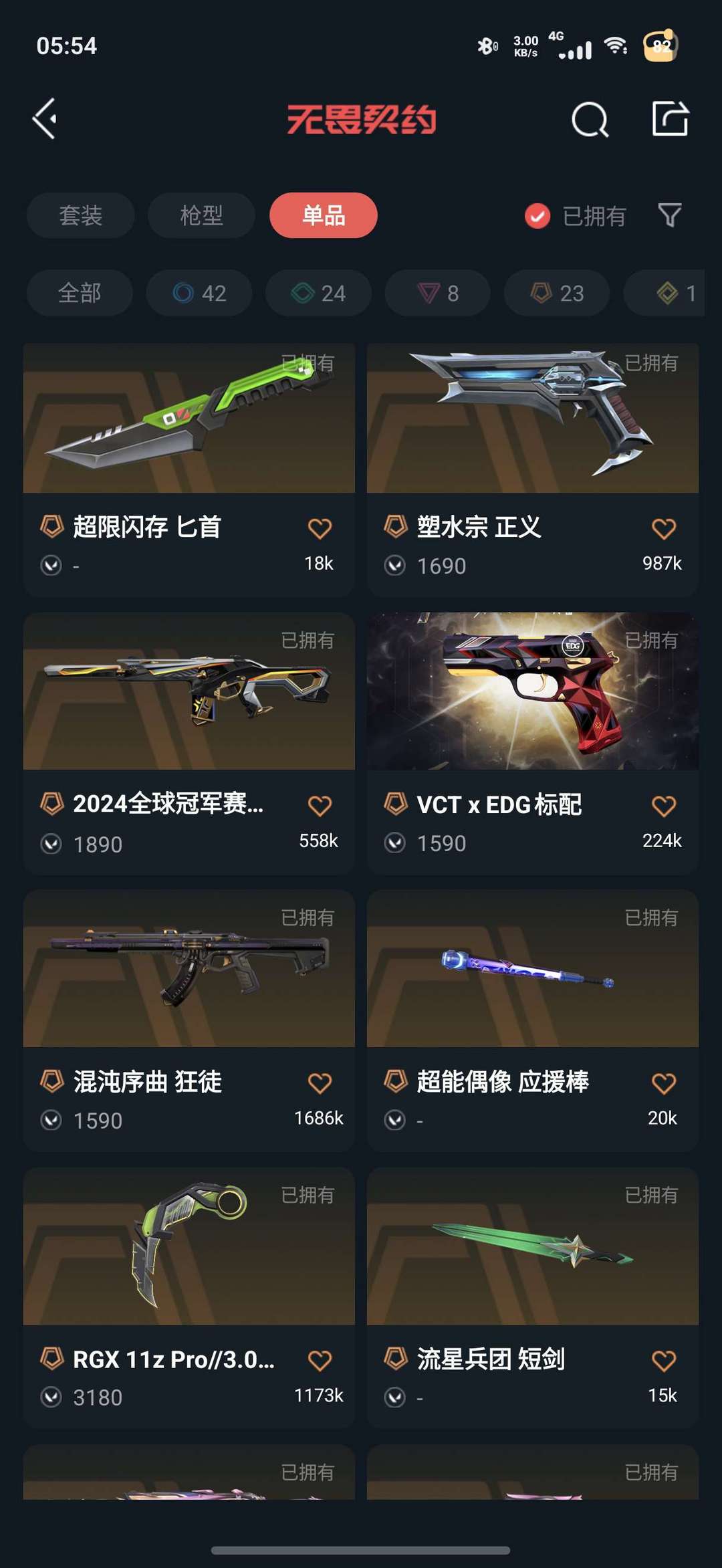Toggle the 已拥有 owned filter
This screenshot has width=722, height=1568.
click(x=578, y=215)
